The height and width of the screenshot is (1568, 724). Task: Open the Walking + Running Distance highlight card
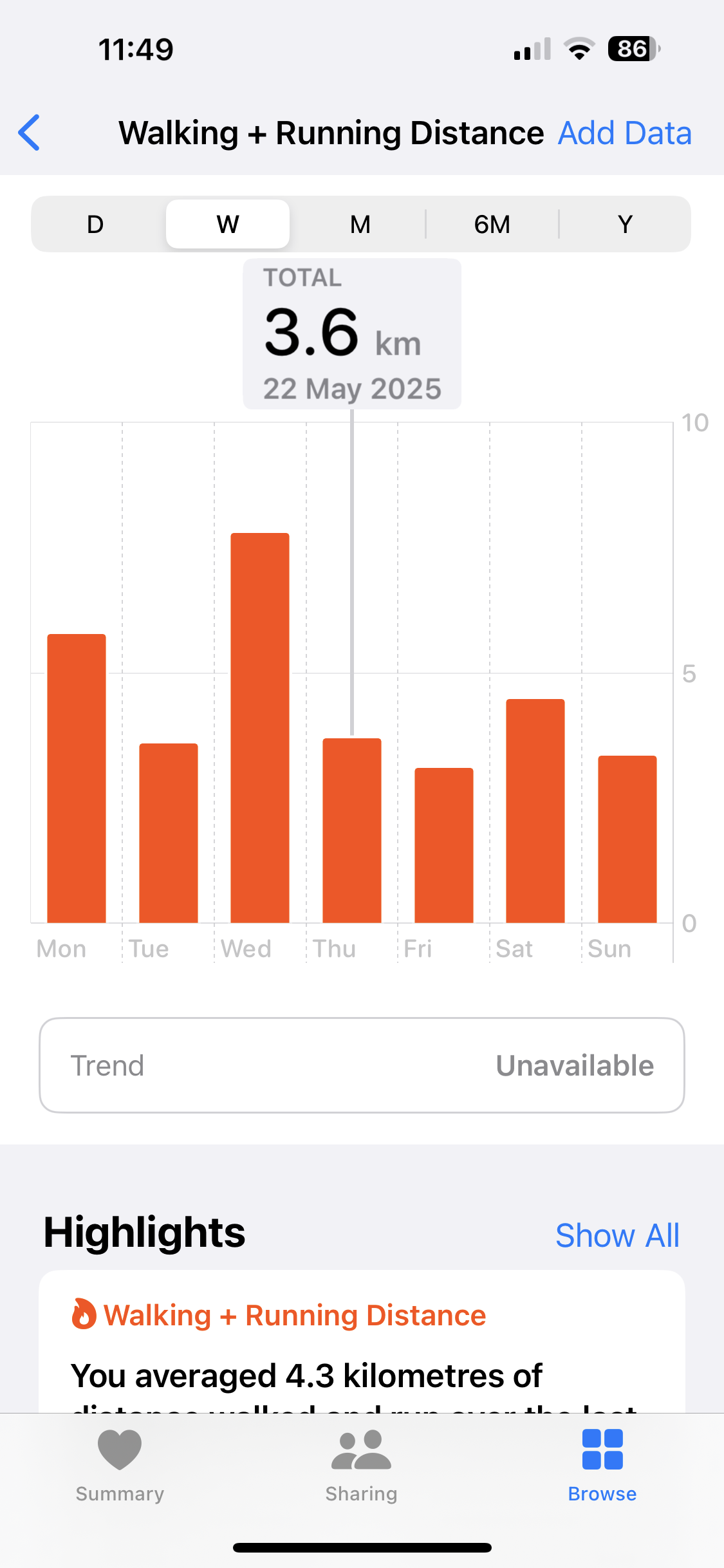pos(362,1342)
